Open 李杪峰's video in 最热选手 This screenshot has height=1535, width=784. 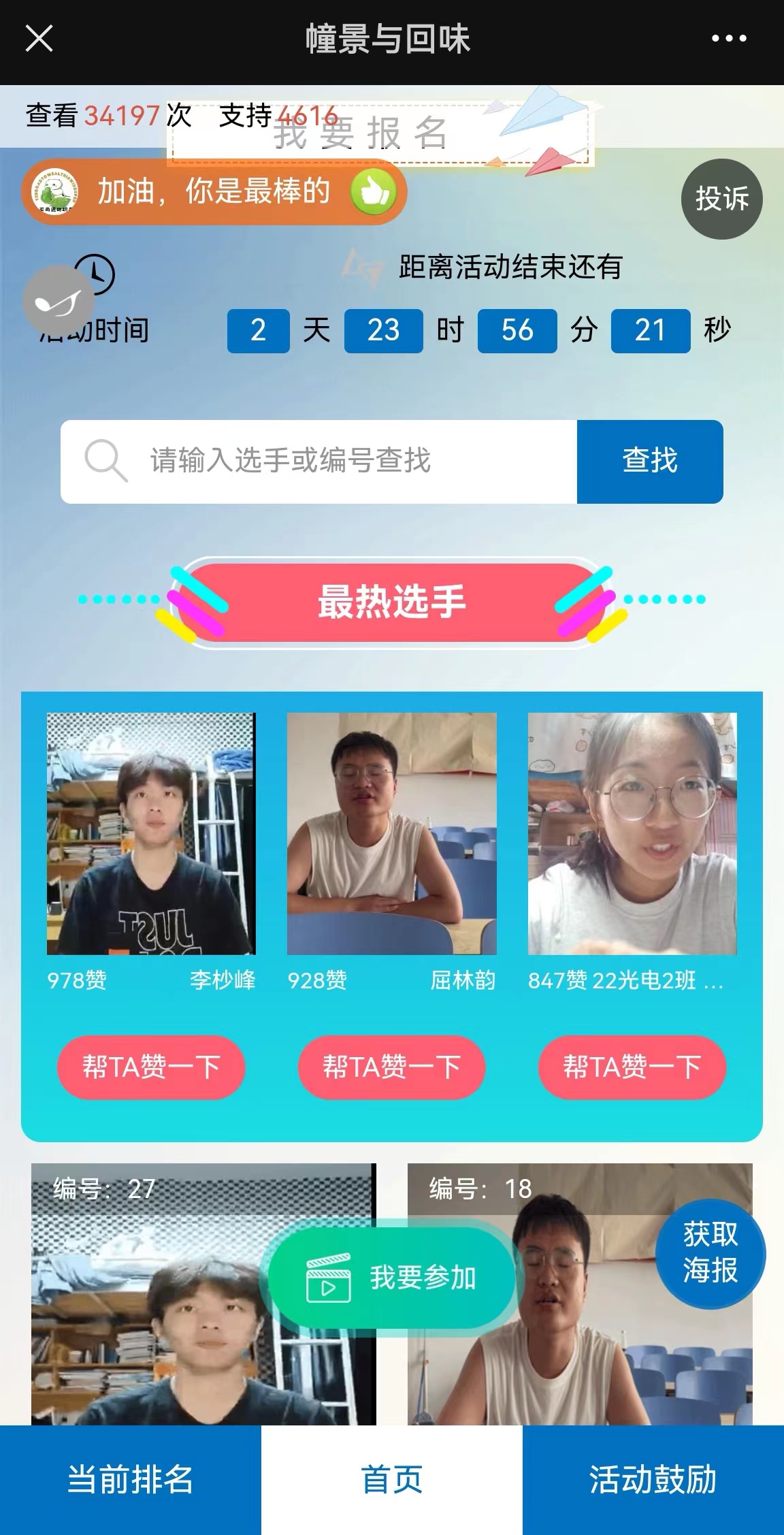151,833
